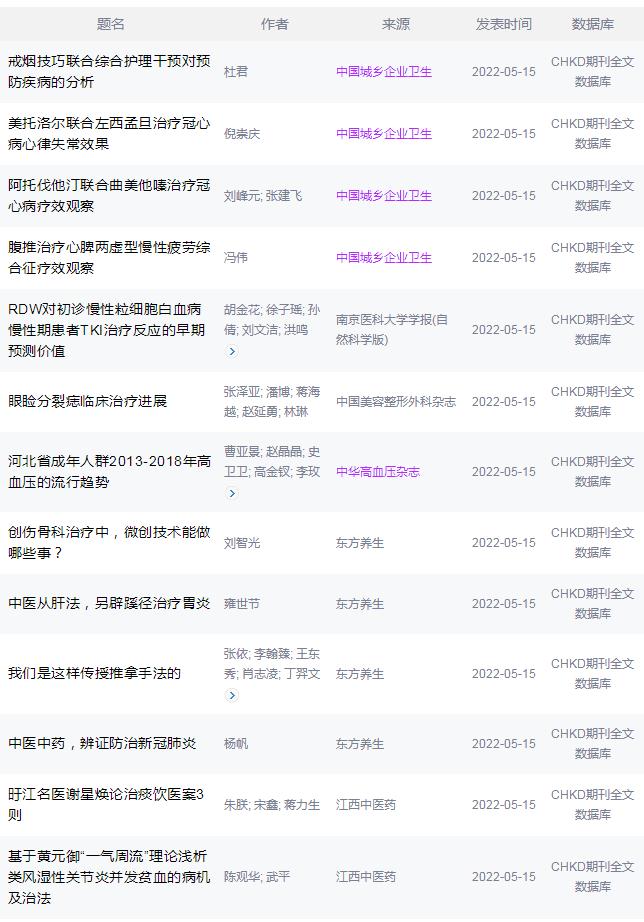Open the 基于黄元御"一气周流"理论 article

click(x=109, y=876)
